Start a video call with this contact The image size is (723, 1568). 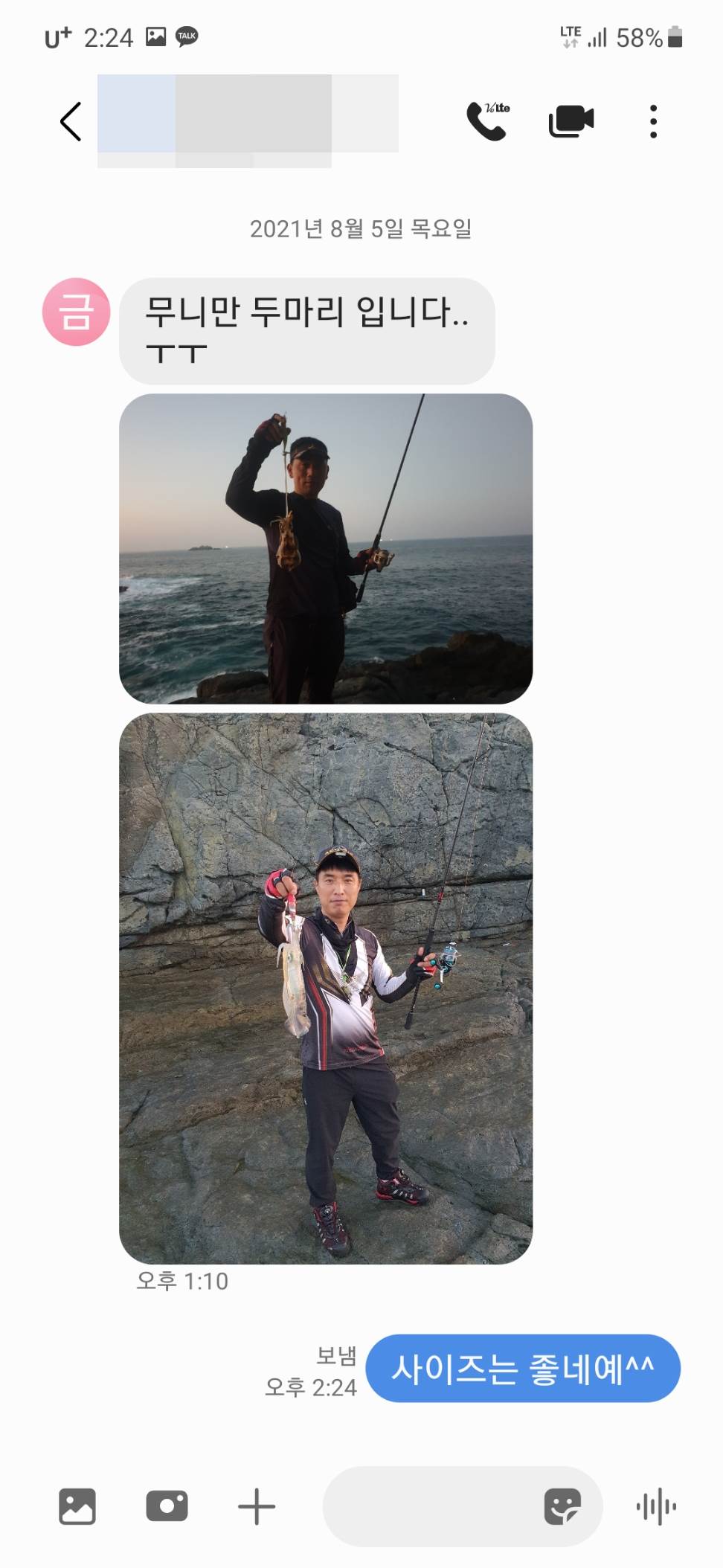coord(571,121)
